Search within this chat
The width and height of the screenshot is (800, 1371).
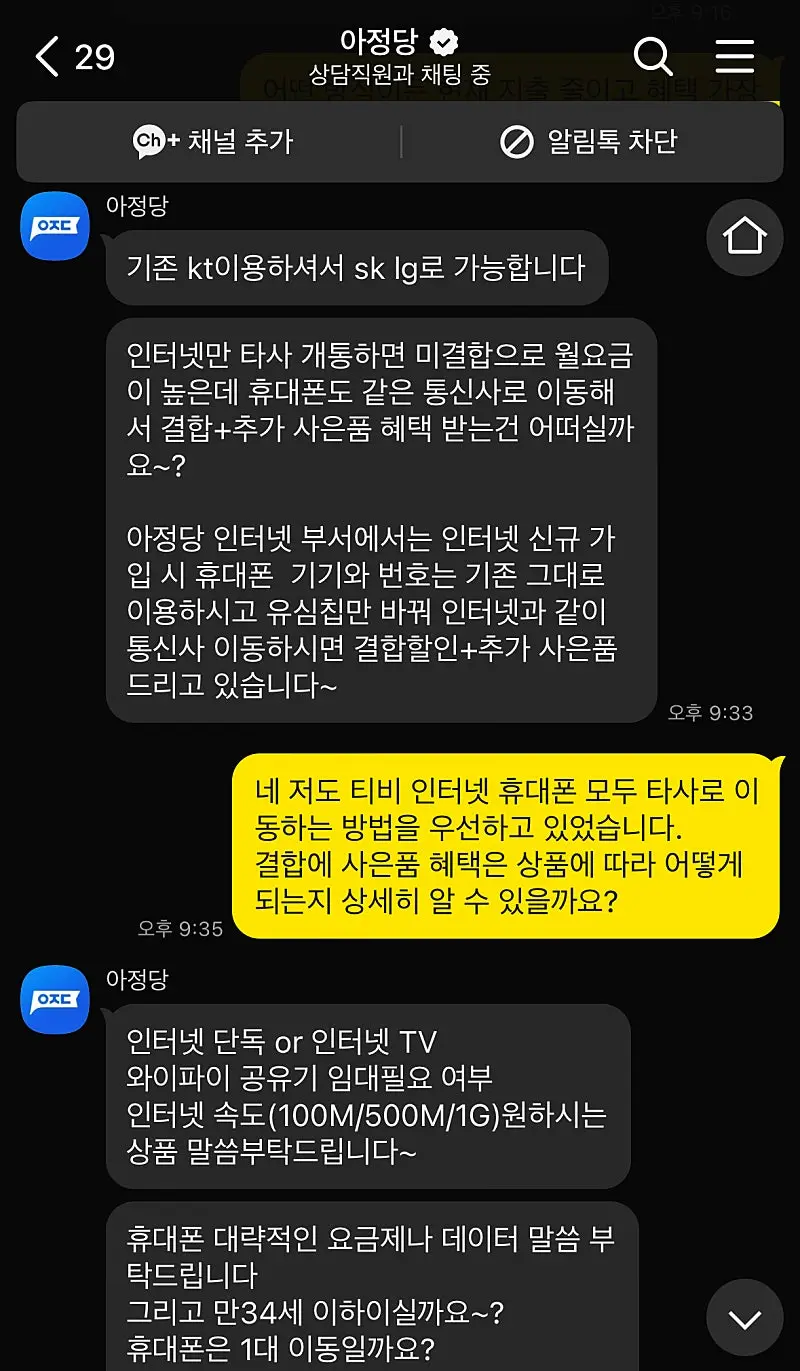pyautogui.click(x=653, y=57)
